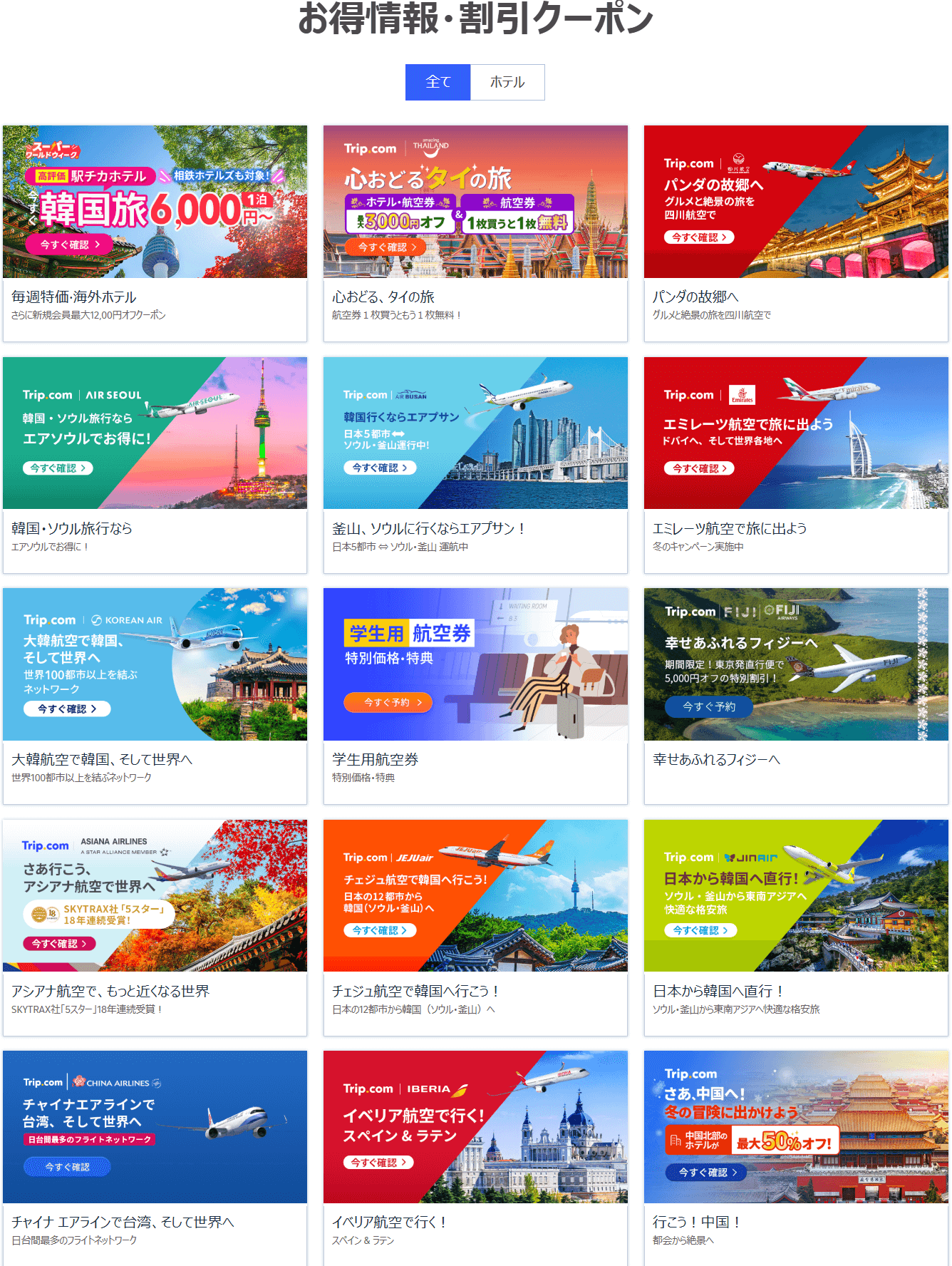Open the チャイナ エアライン 台湾 card
Screen dimensions: 952x1266
click(155, 1127)
